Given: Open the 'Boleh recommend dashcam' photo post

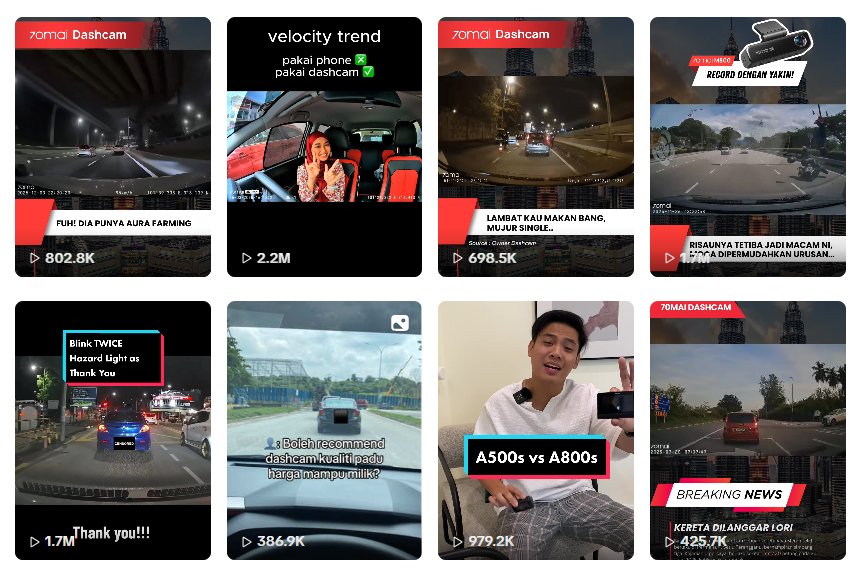Looking at the screenshot, I should (324, 430).
